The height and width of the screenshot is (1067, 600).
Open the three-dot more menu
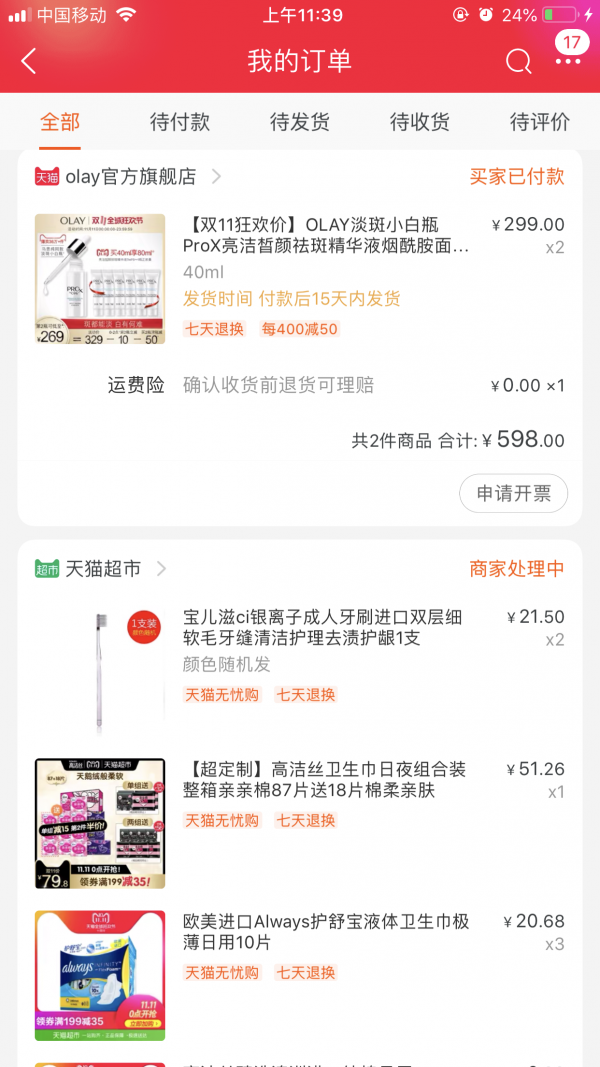pyautogui.click(x=568, y=61)
